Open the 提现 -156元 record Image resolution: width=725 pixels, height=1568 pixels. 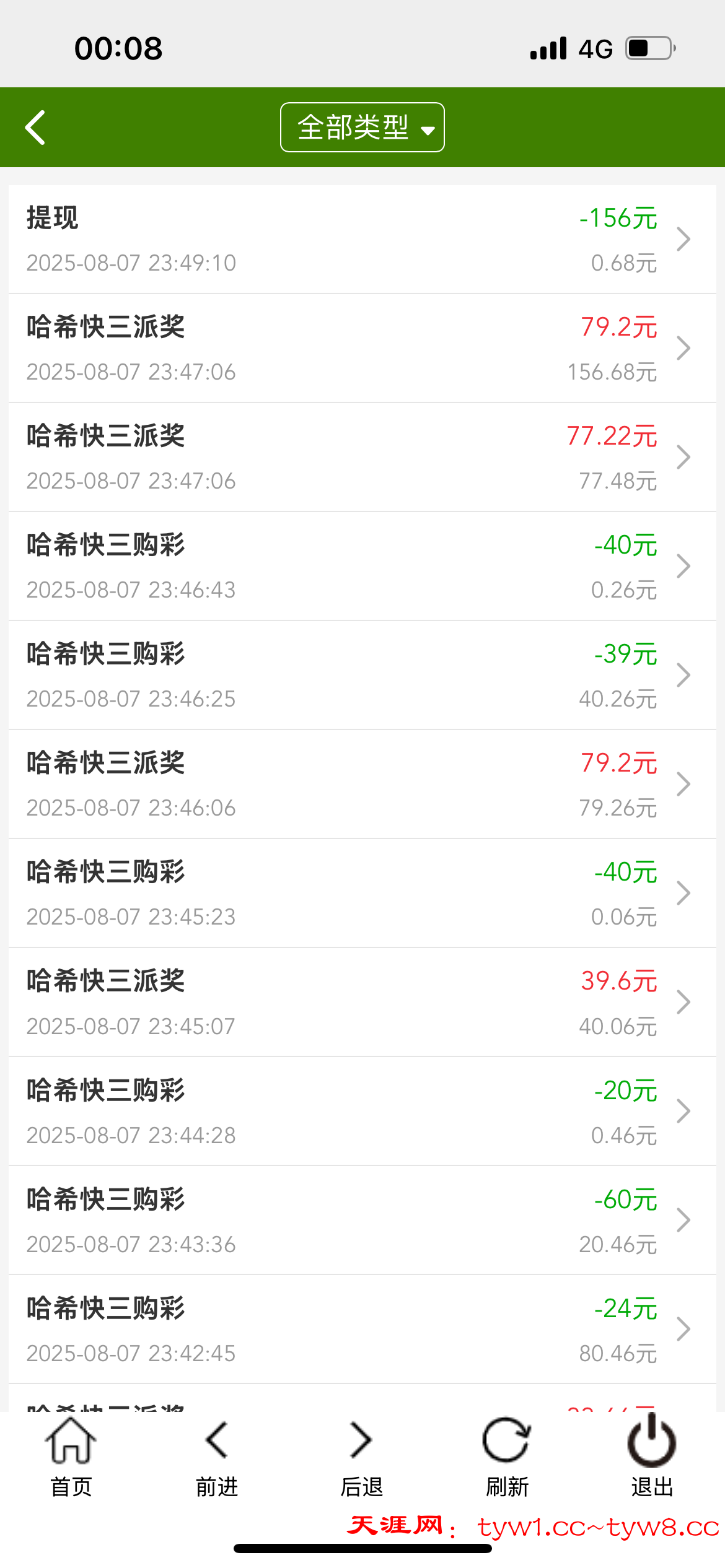(362, 240)
